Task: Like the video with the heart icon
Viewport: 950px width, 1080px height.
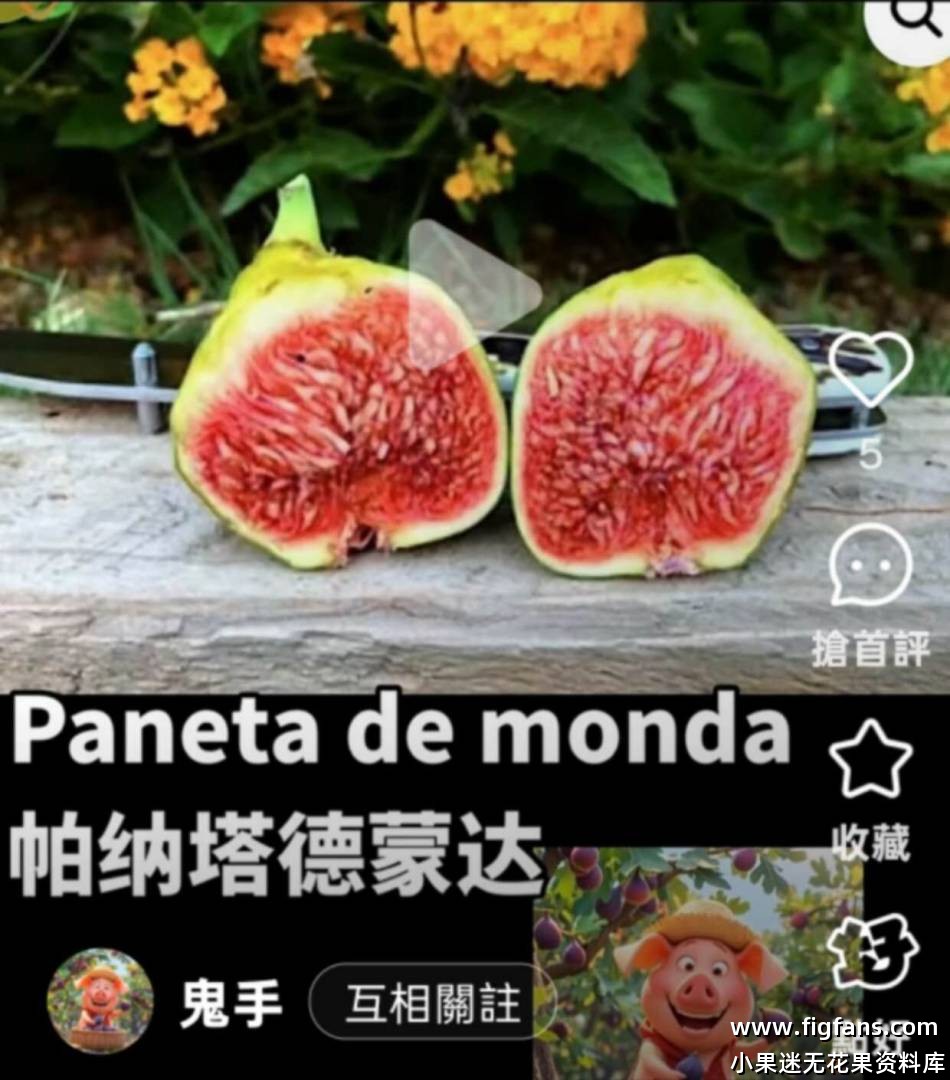Action: point(870,368)
